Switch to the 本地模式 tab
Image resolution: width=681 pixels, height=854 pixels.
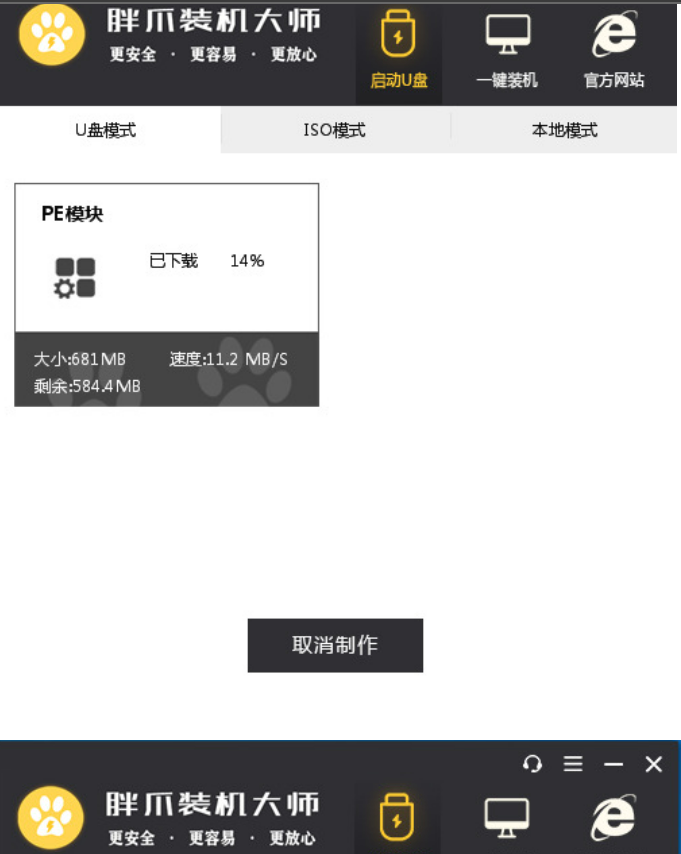564,131
